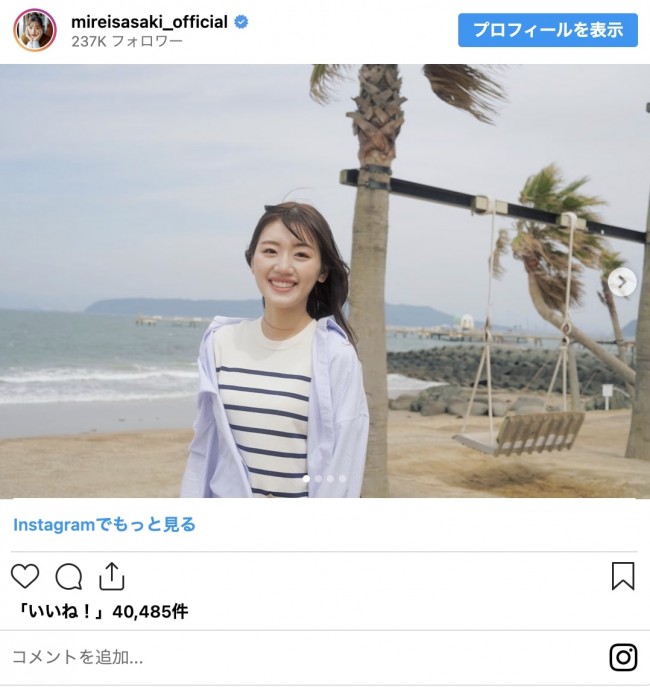Go to next photo with the arrow

pyautogui.click(x=622, y=282)
